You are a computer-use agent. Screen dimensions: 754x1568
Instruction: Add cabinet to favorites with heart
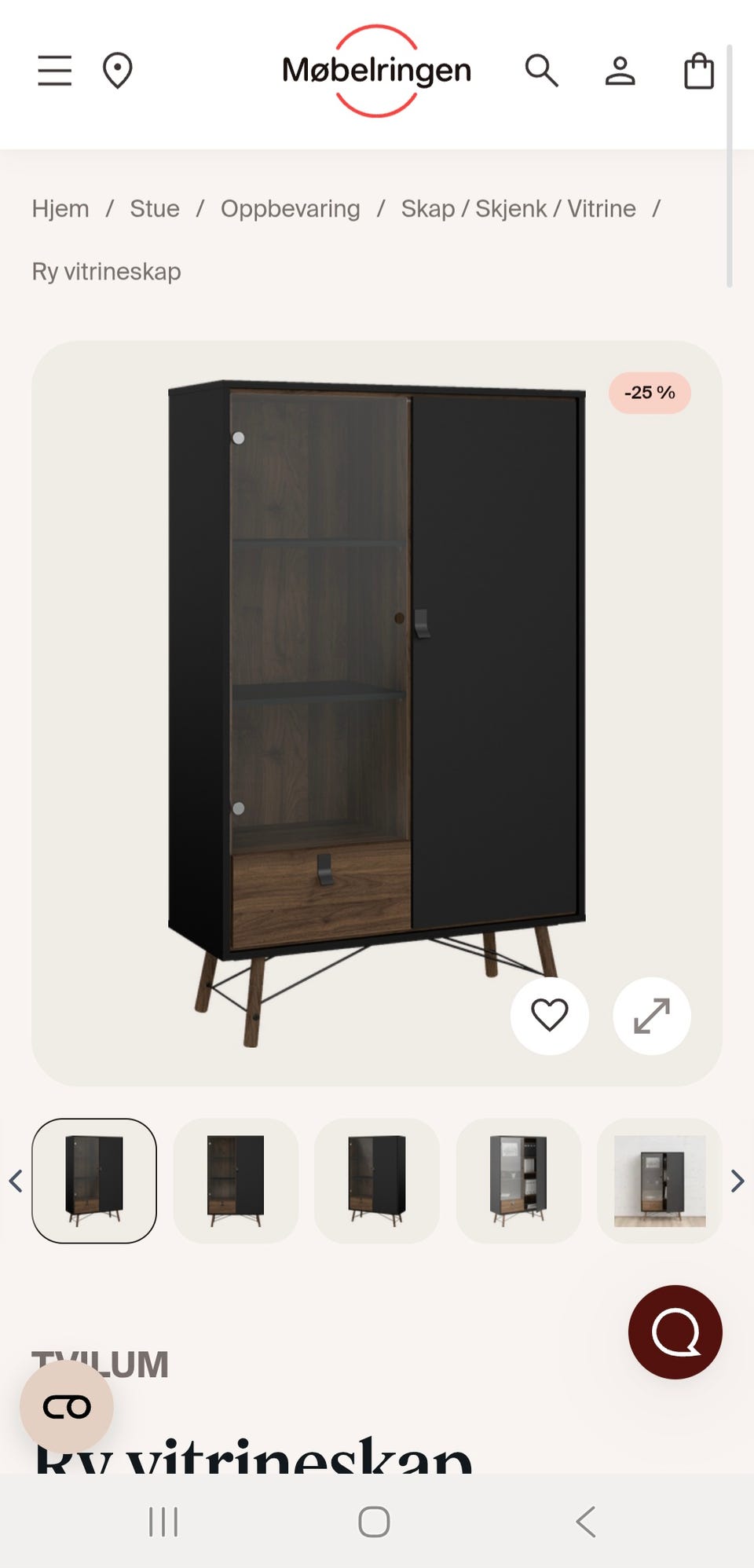coord(550,1015)
